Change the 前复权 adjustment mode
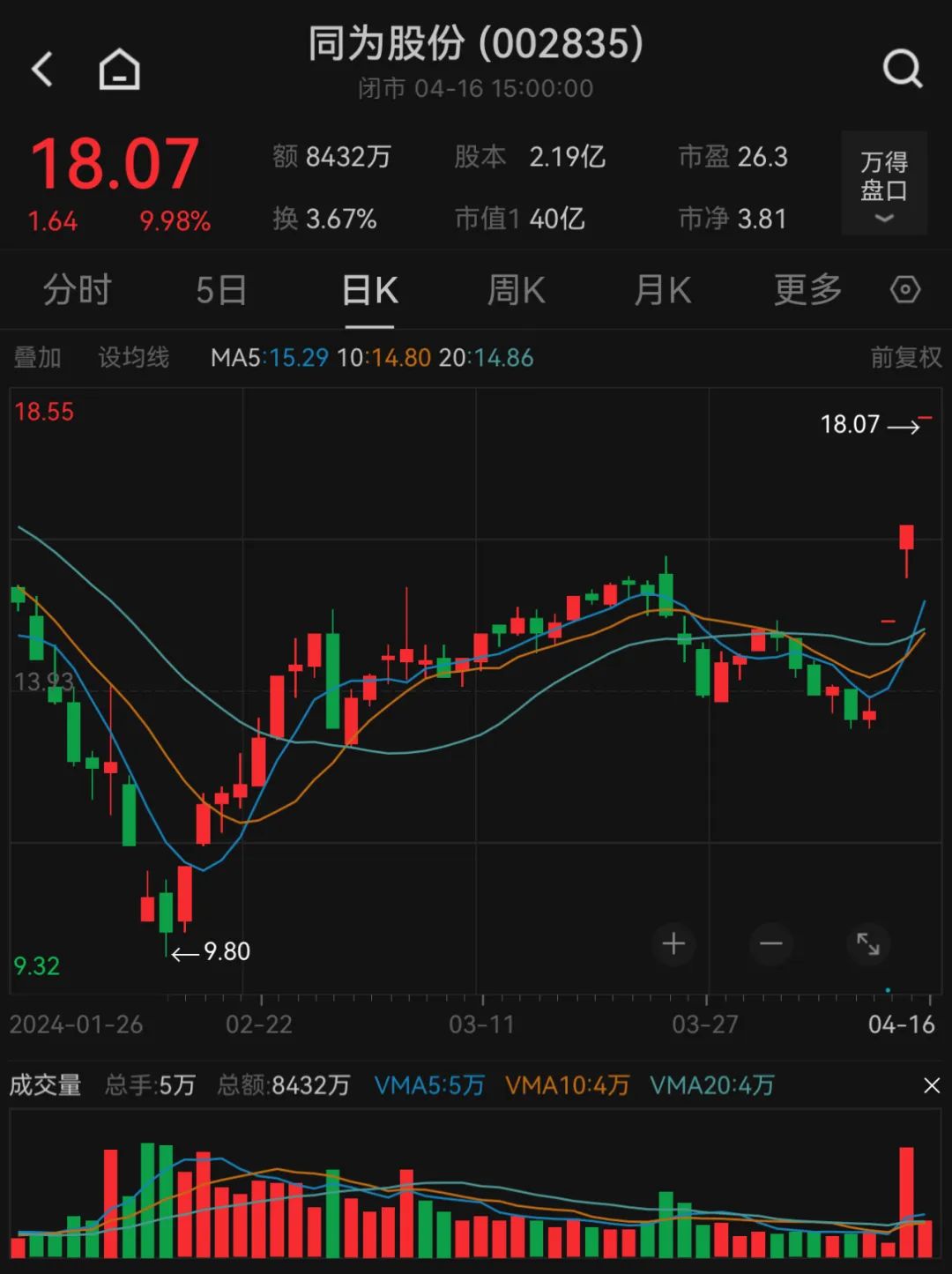Viewport: 952px width, 1274px height. (905, 358)
